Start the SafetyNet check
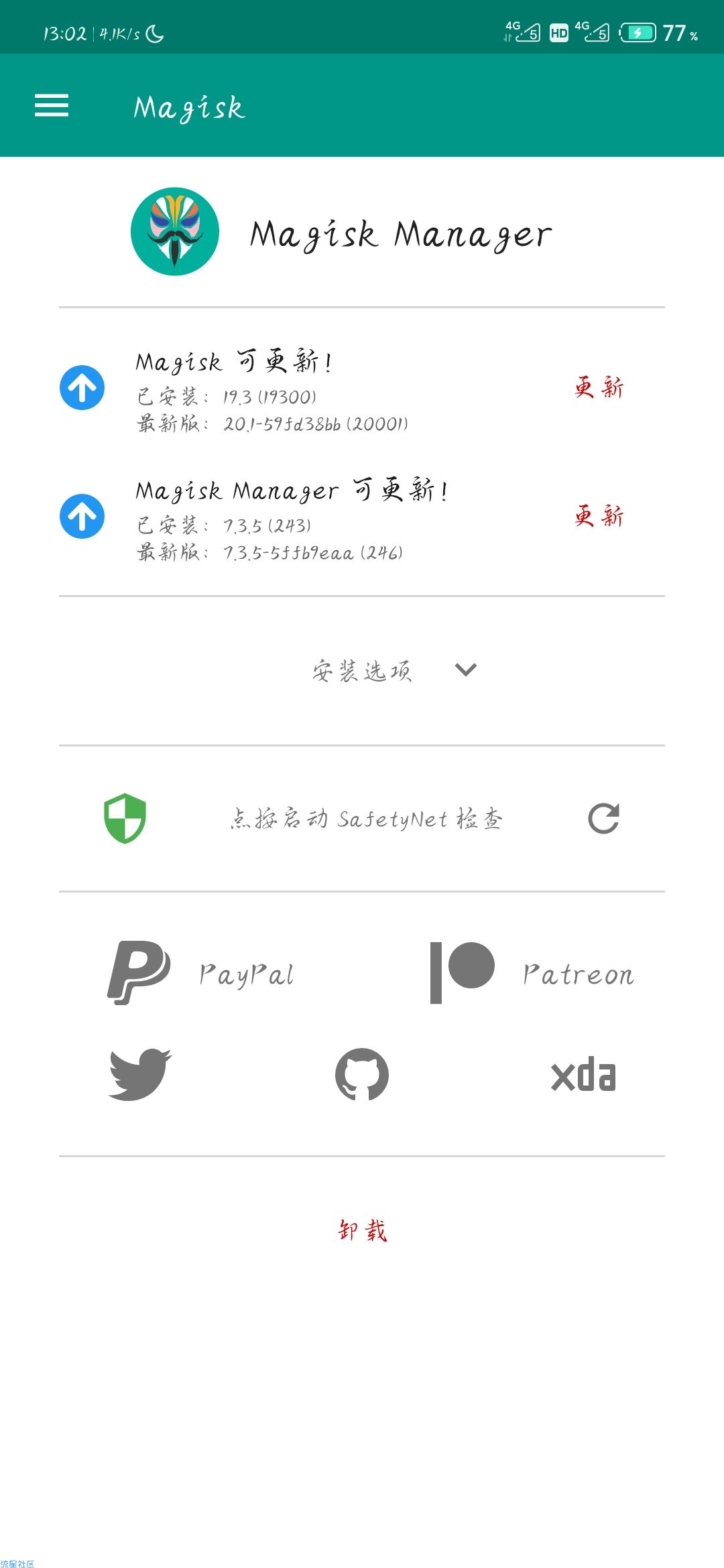Viewport: 724px width, 1568px height. pos(366,819)
